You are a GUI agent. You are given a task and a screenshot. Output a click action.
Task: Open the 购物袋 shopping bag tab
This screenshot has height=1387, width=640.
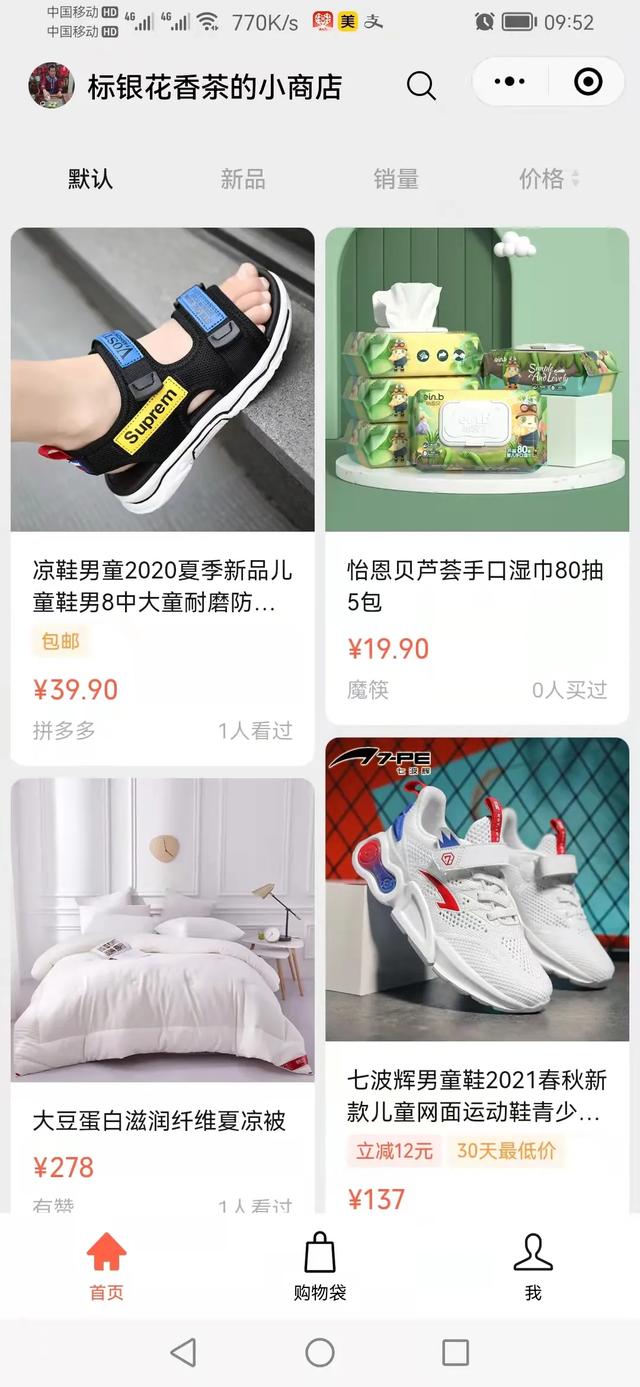pos(320,1265)
